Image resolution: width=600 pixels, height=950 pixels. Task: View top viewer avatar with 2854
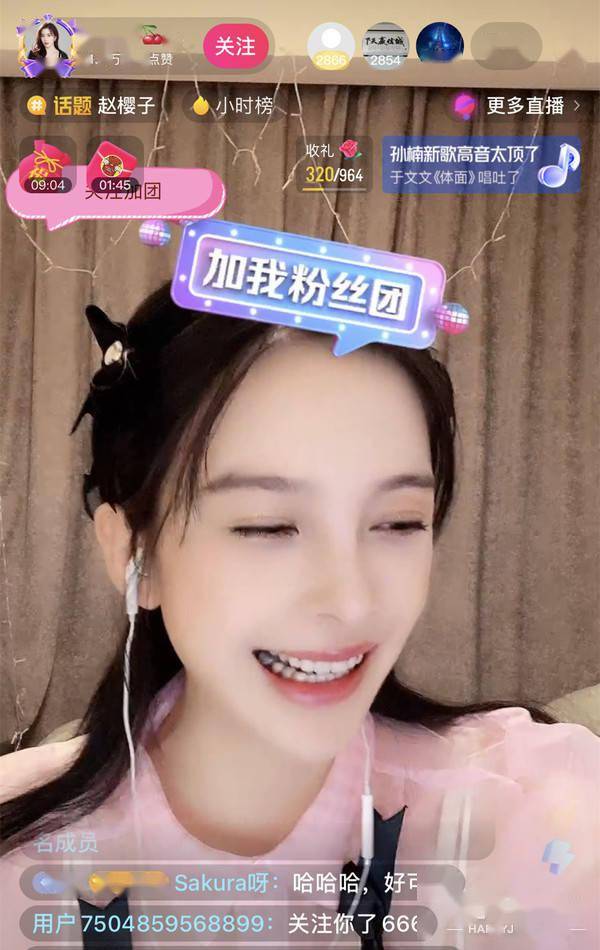coord(385,45)
